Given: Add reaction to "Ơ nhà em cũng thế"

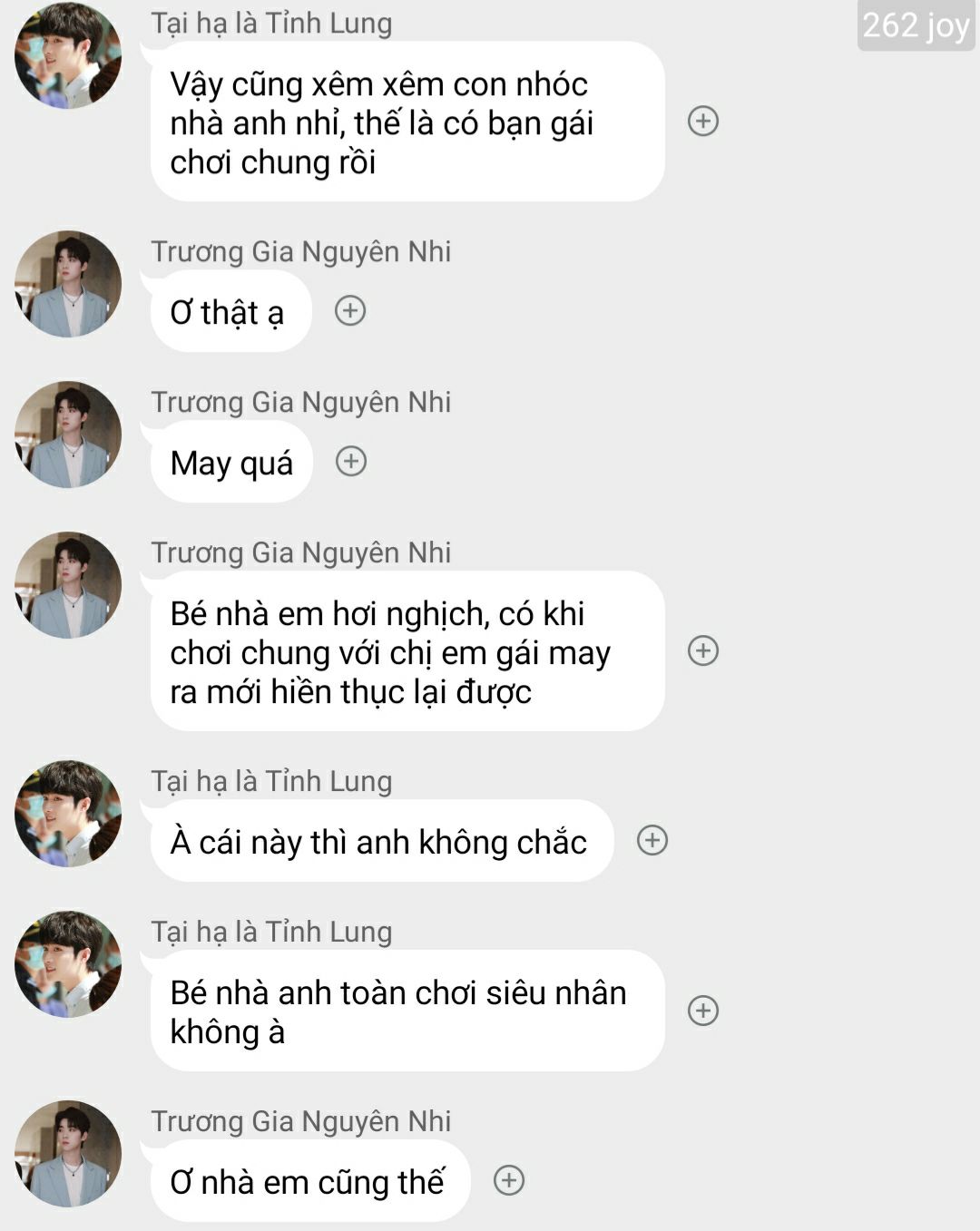Looking at the screenshot, I should coord(509,1180).
